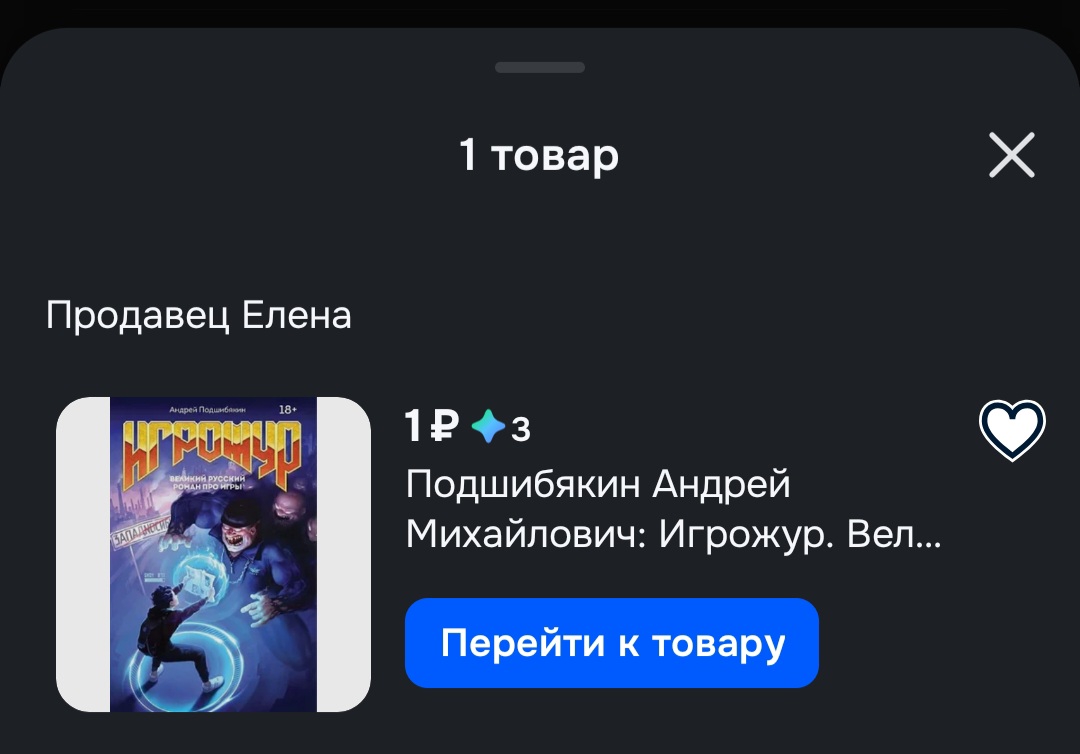Screen dimensions: 1080x754
Task: Tap the Перейти к товару button
Action: (611, 643)
